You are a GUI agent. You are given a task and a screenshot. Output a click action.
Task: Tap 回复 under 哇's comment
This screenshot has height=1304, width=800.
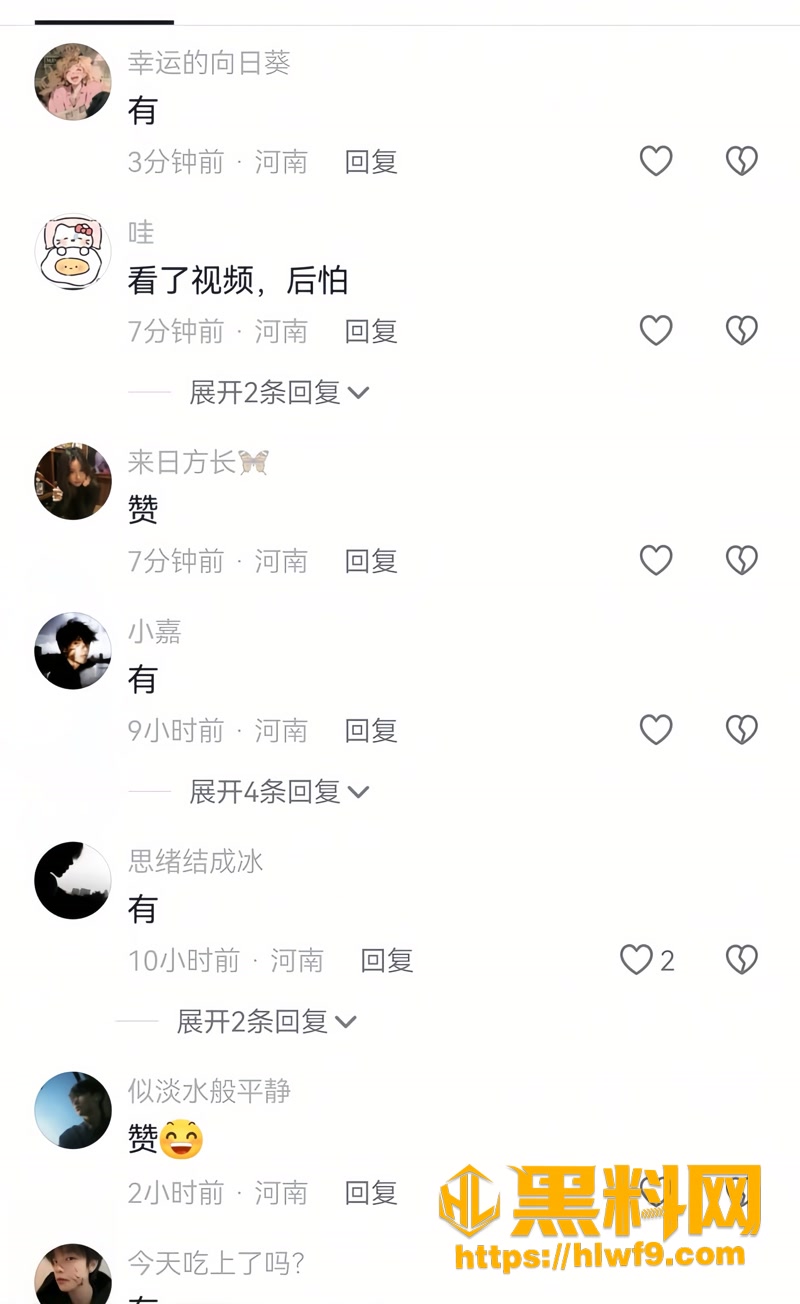[x=371, y=331]
